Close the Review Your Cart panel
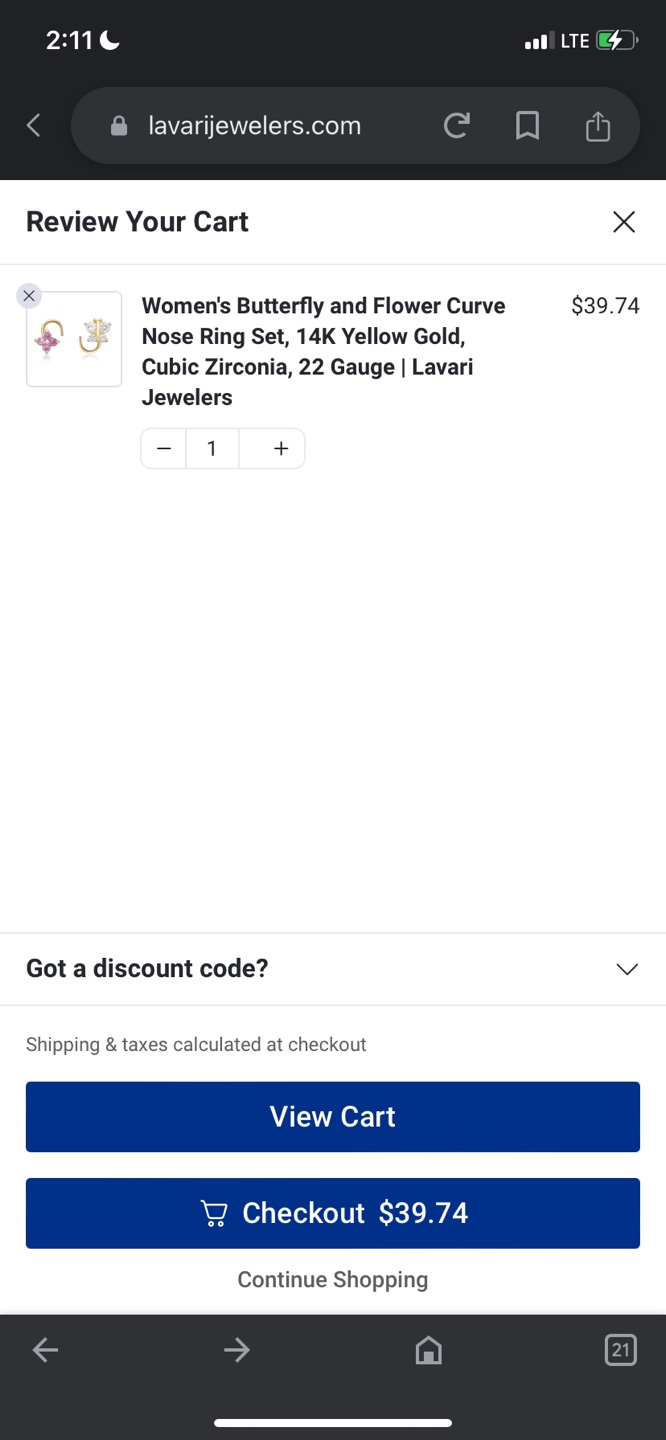Image resolution: width=666 pixels, height=1440 pixels. 624,222
